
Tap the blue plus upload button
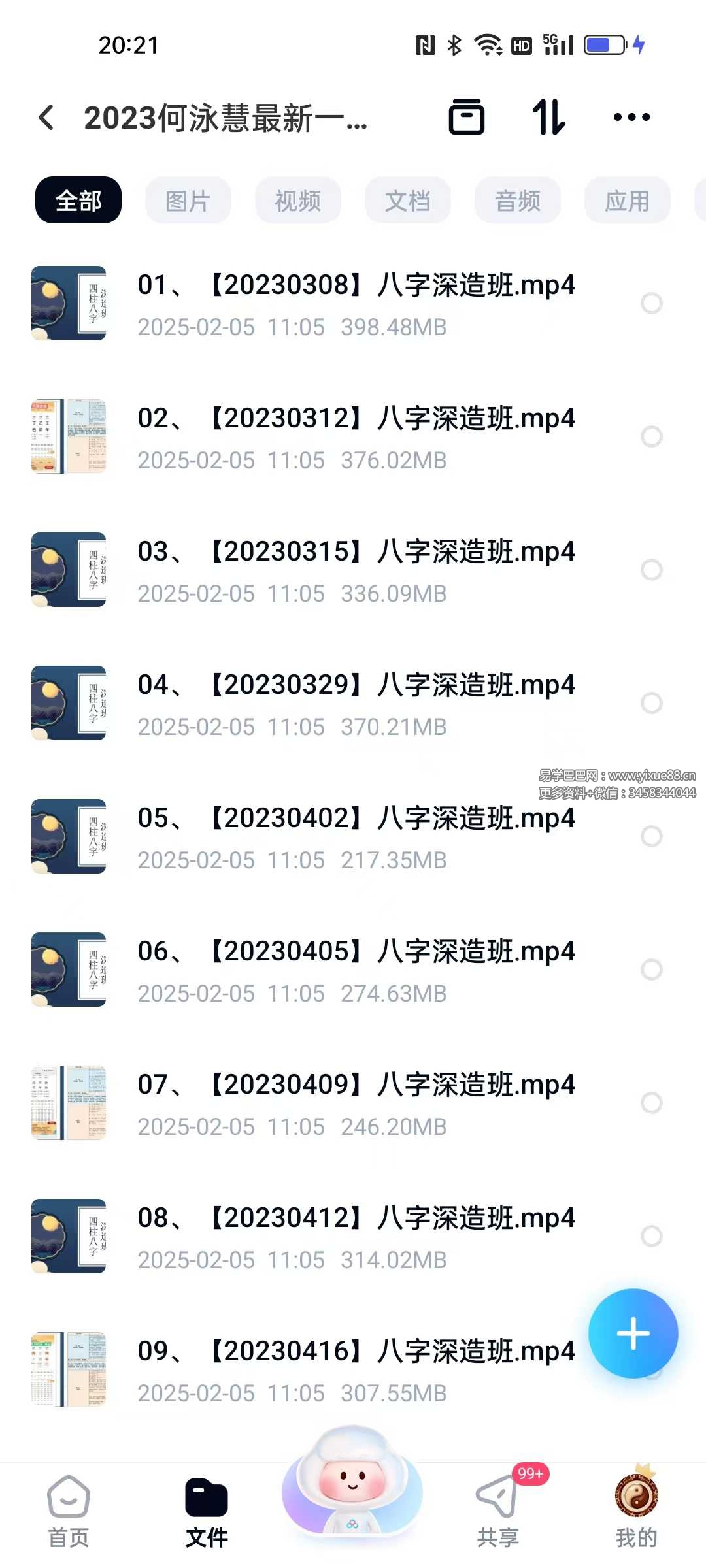(x=633, y=1333)
